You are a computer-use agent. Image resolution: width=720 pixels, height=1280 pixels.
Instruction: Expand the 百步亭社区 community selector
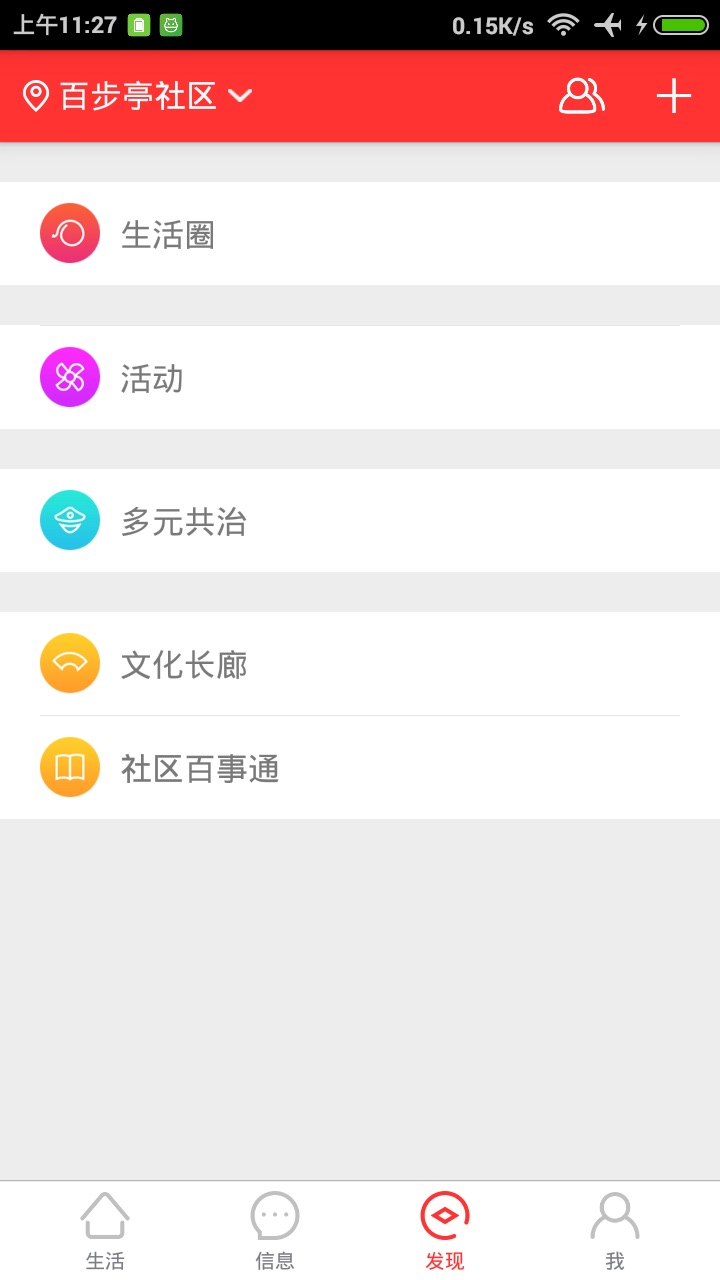[140, 96]
